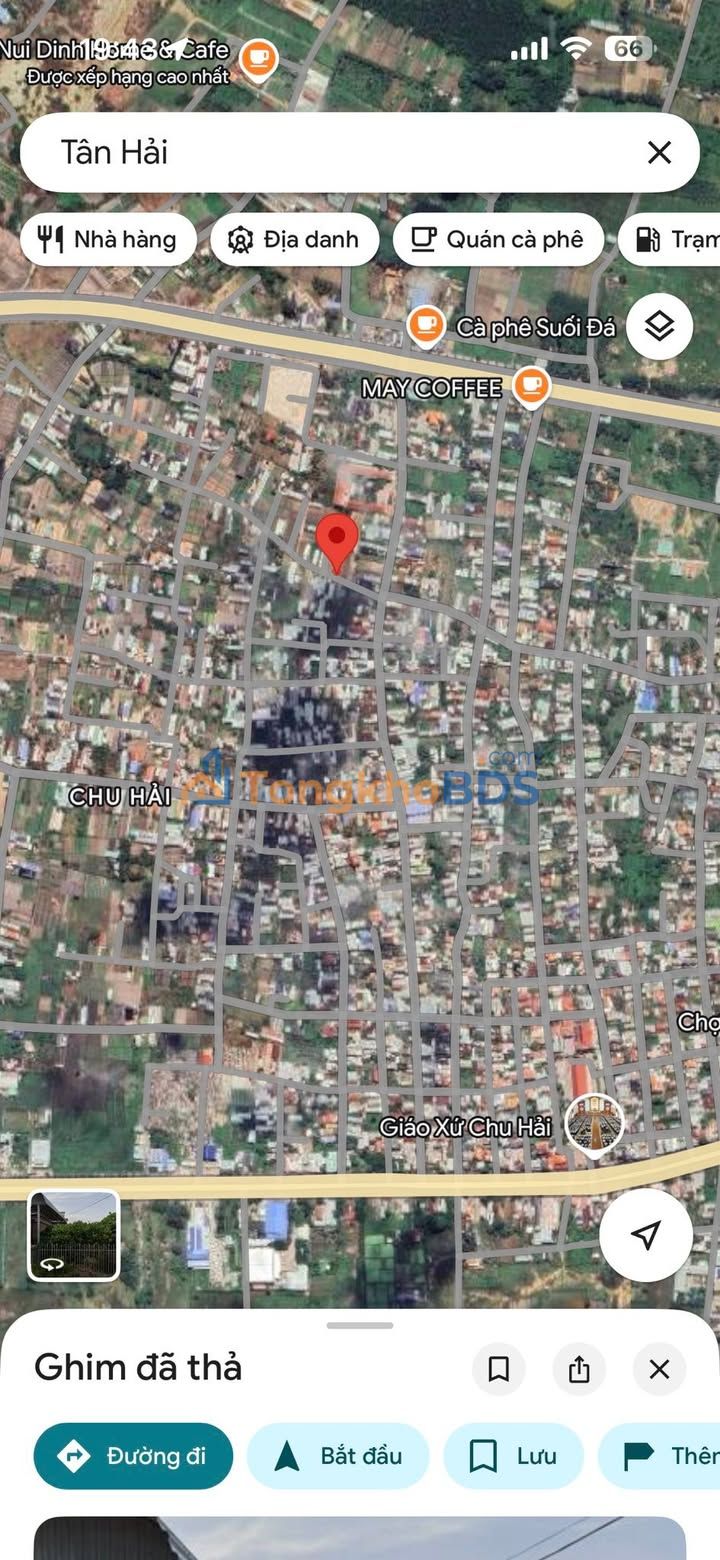Get directions with Đường đi
Screen dimensions: 720x1560
tap(133, 1456)
